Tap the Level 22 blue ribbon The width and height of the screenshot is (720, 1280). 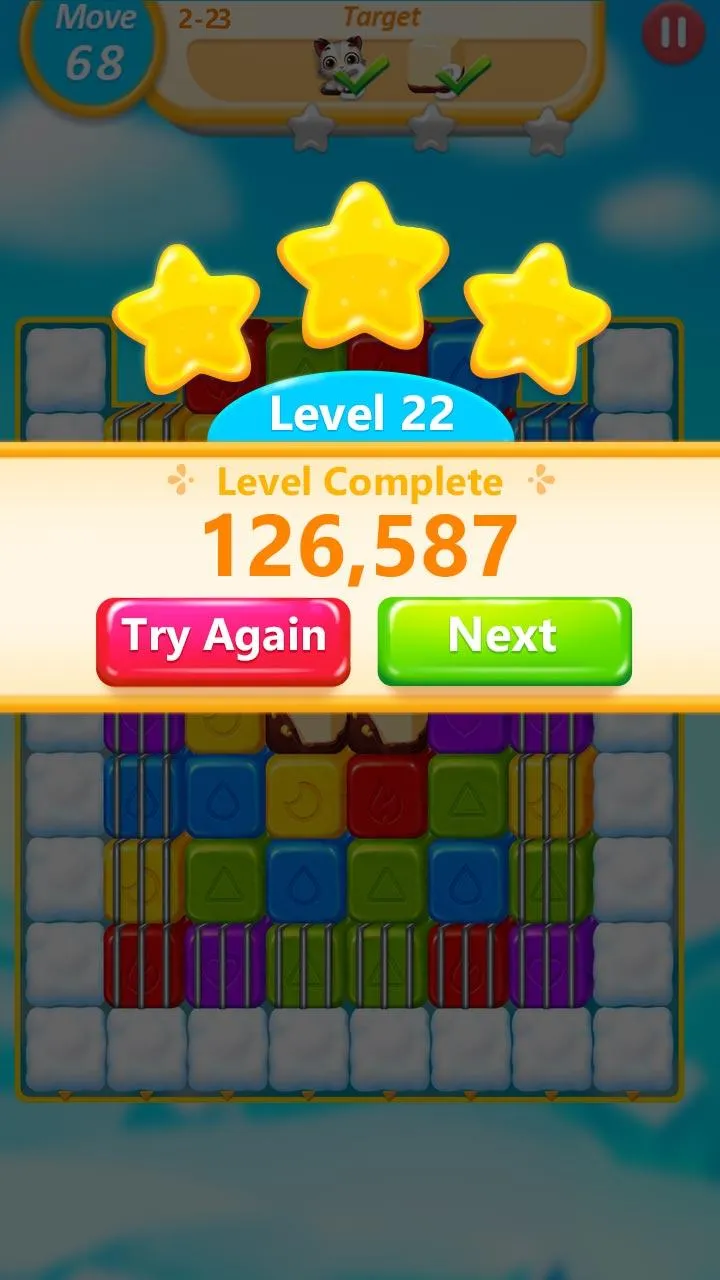point(360,413)
